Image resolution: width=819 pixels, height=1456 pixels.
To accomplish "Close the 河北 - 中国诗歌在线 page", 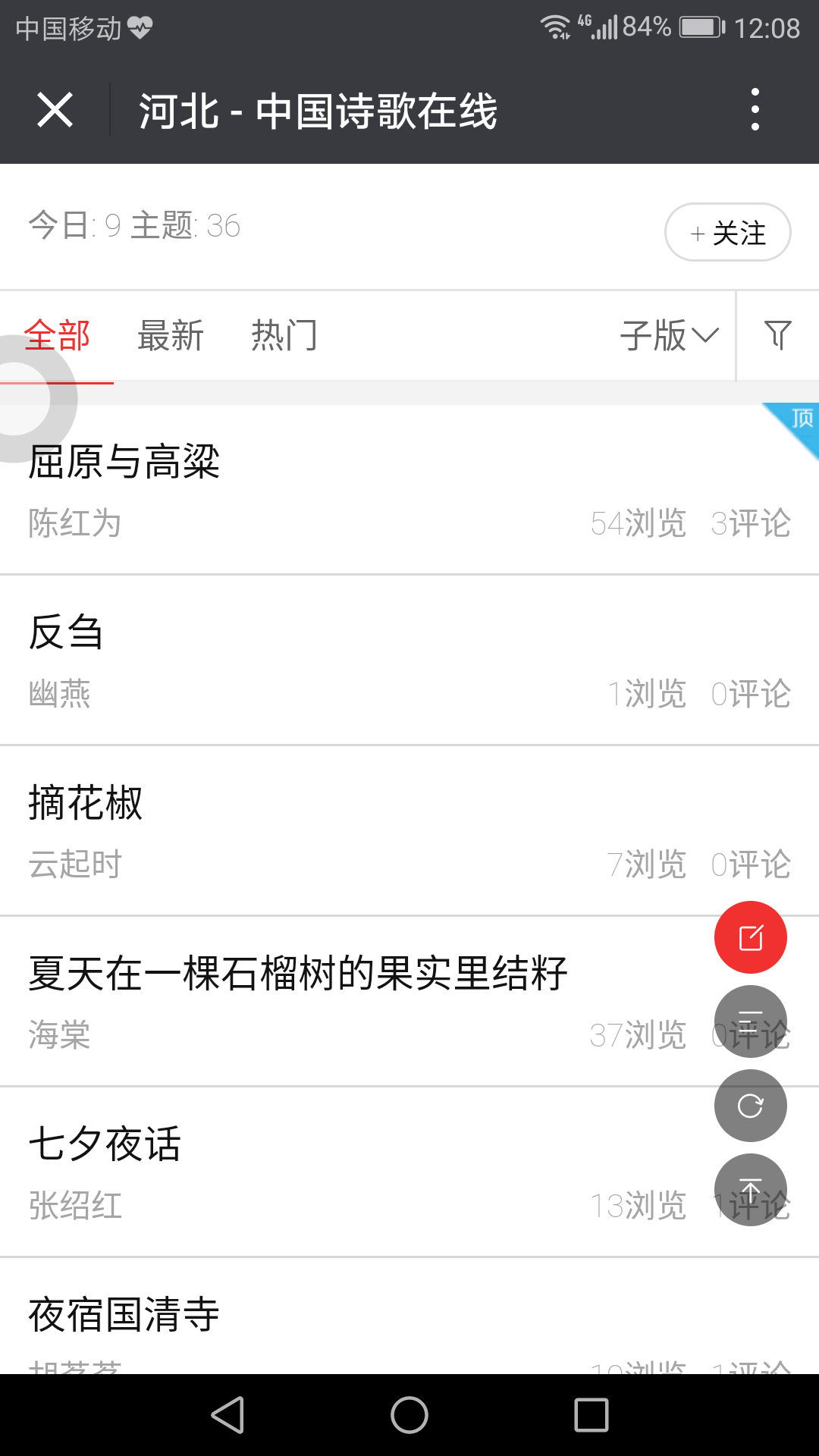I will (55, 110).
